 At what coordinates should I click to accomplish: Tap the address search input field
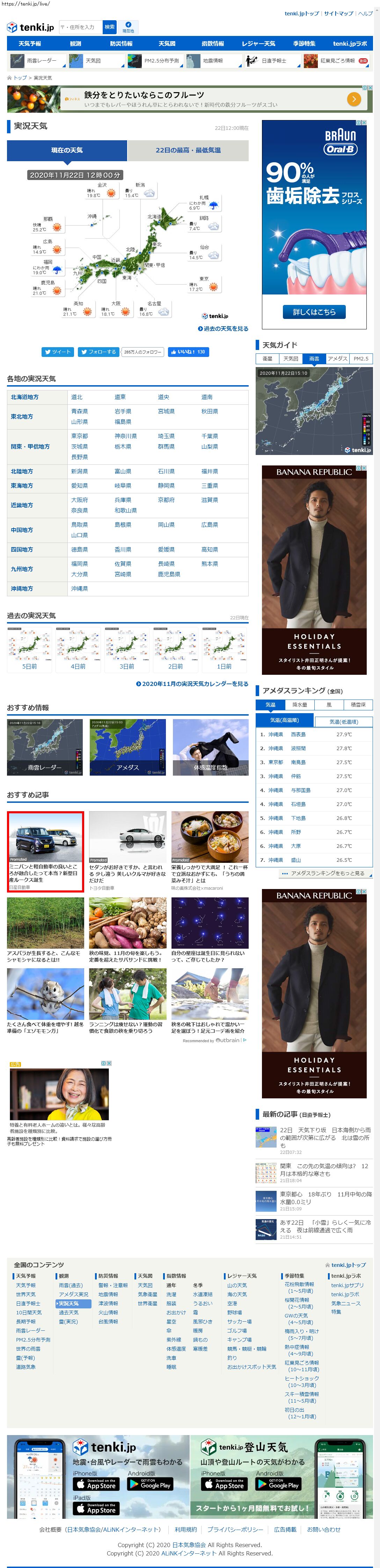(80, 28)
